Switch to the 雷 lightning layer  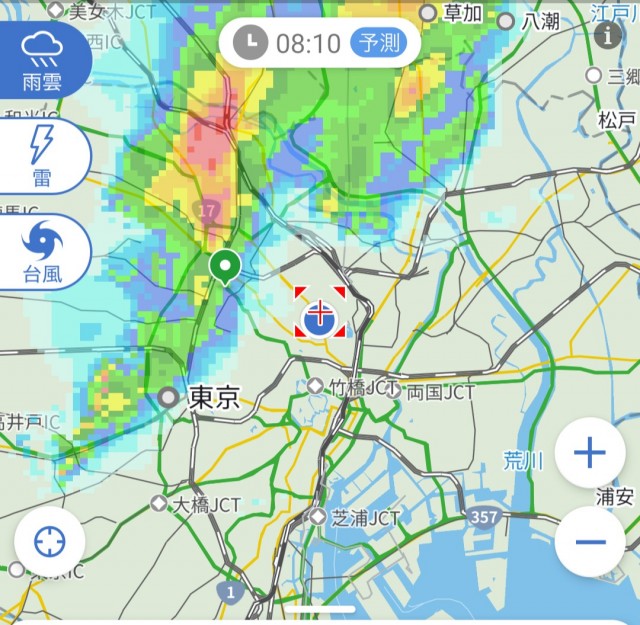point(42,155)
